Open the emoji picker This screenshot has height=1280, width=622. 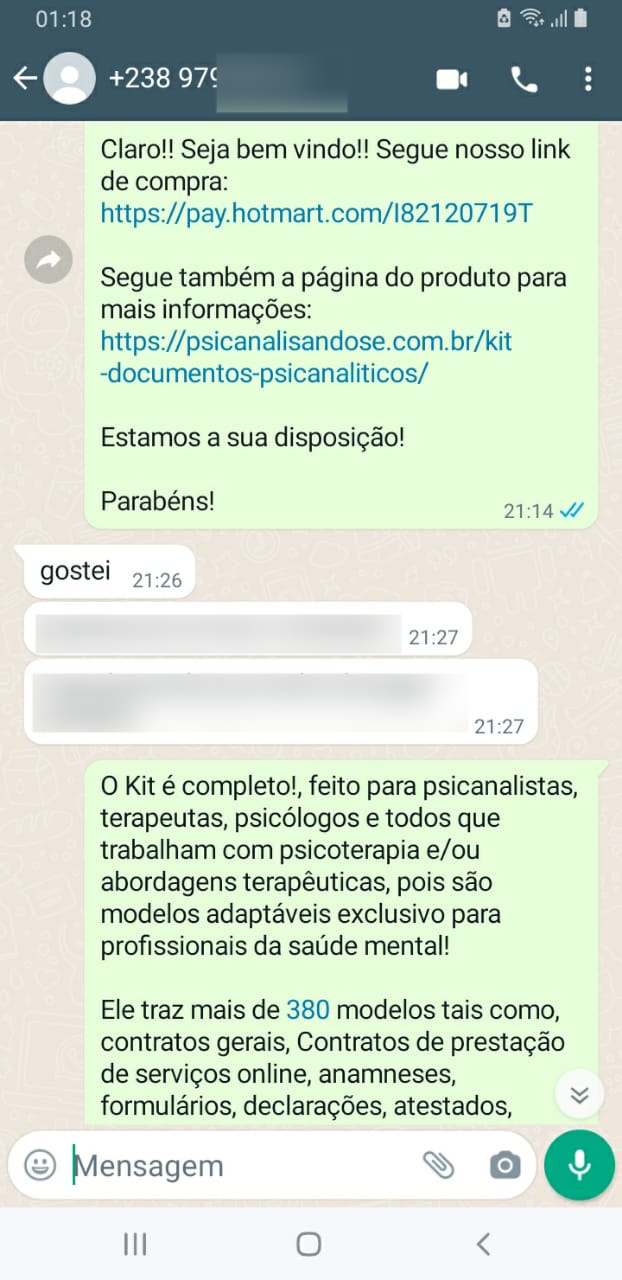(x=40, y=1165)
